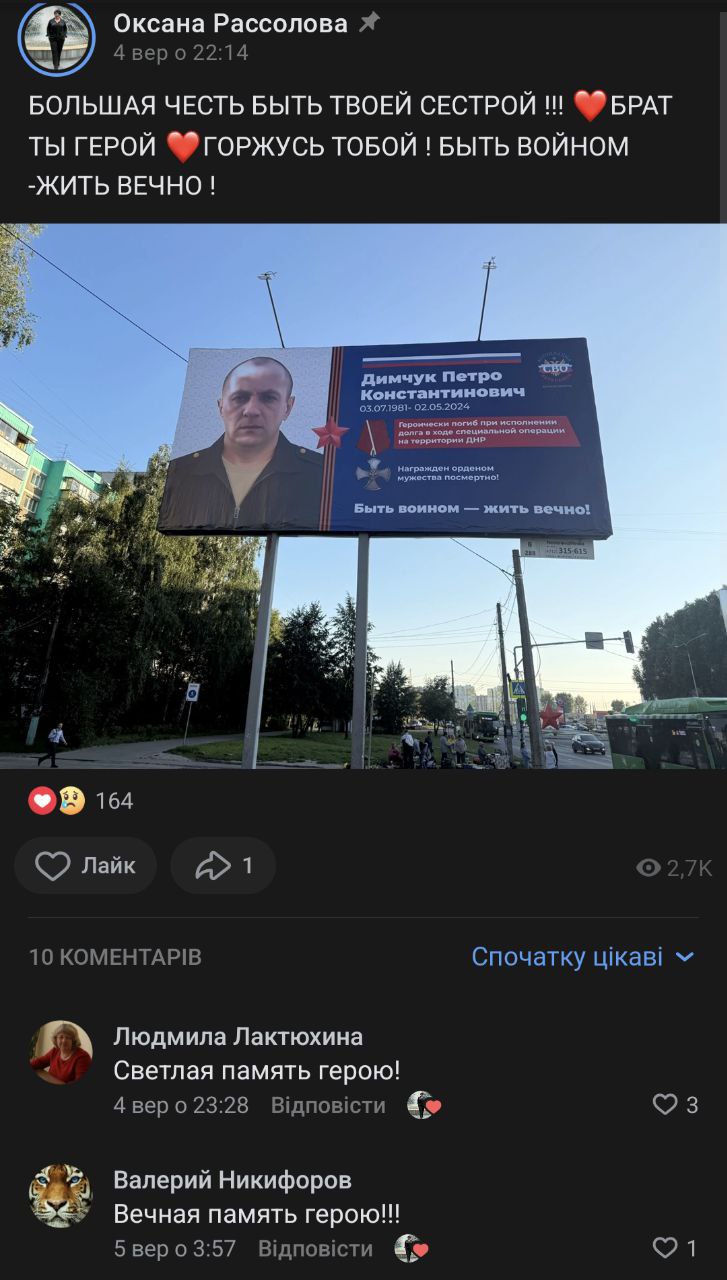Share the post via the arrow button
Viewport: 727px width, 1280px height.
[223, 865]
